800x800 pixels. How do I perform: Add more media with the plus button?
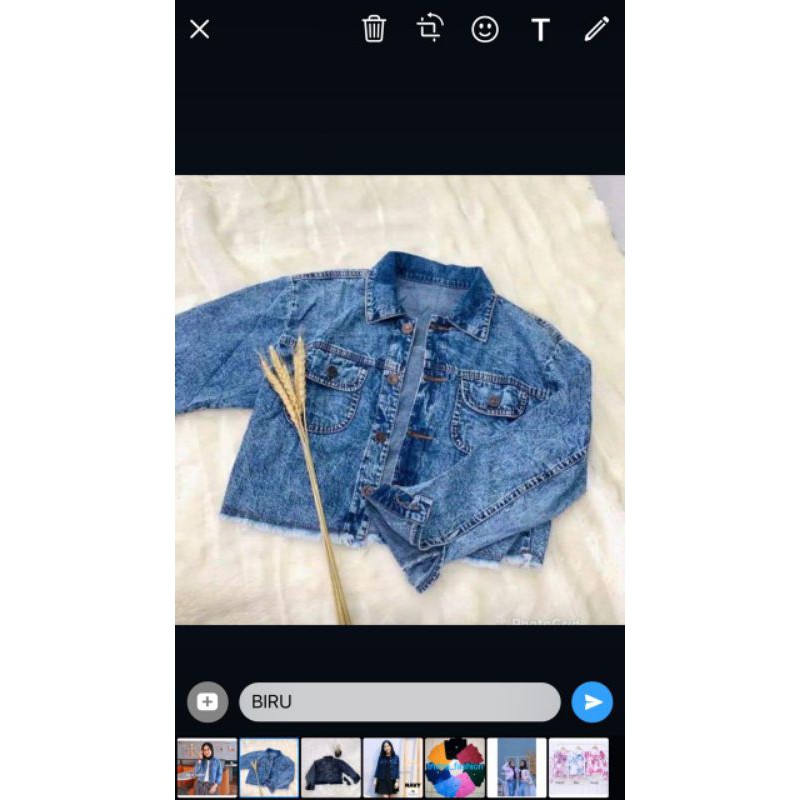tap(207, 702)
